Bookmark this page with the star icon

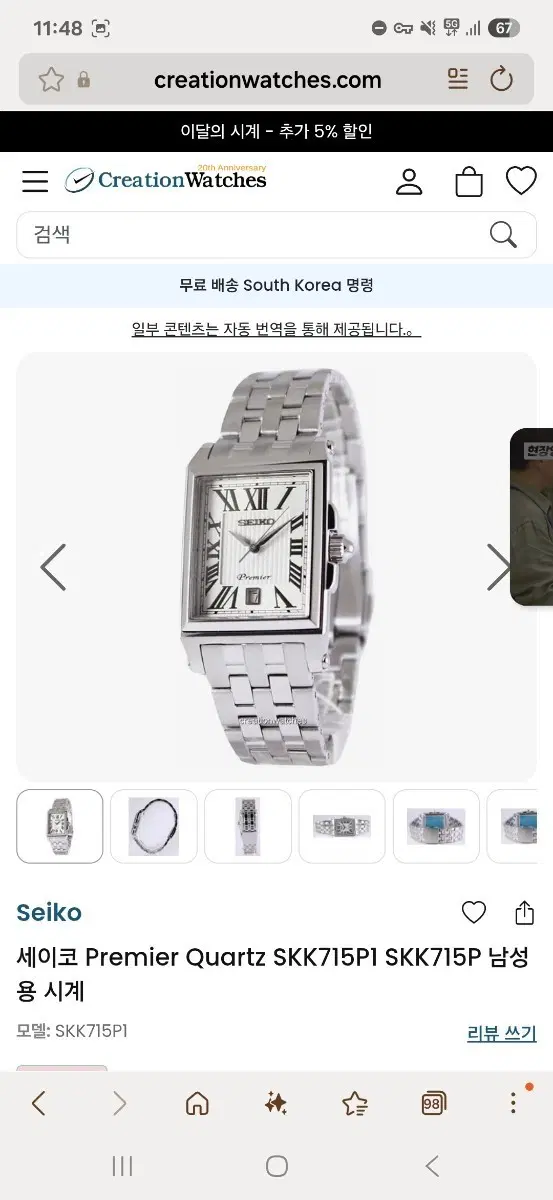(51, 80)
